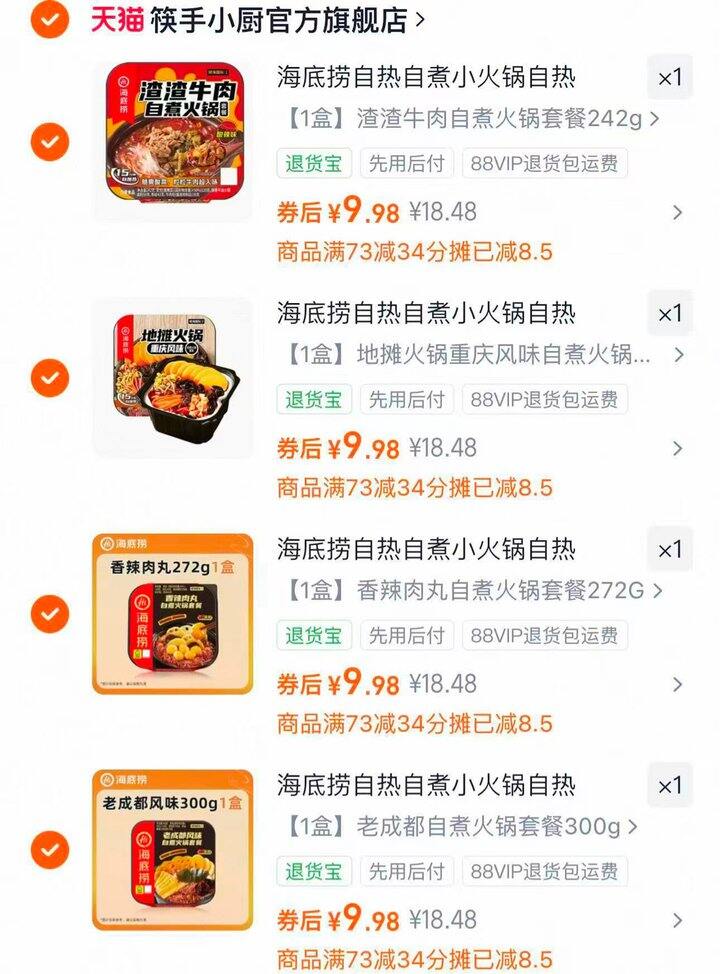View the 老成都风味300g product image
Screen dimensions: 720x974
coord(173,849)
